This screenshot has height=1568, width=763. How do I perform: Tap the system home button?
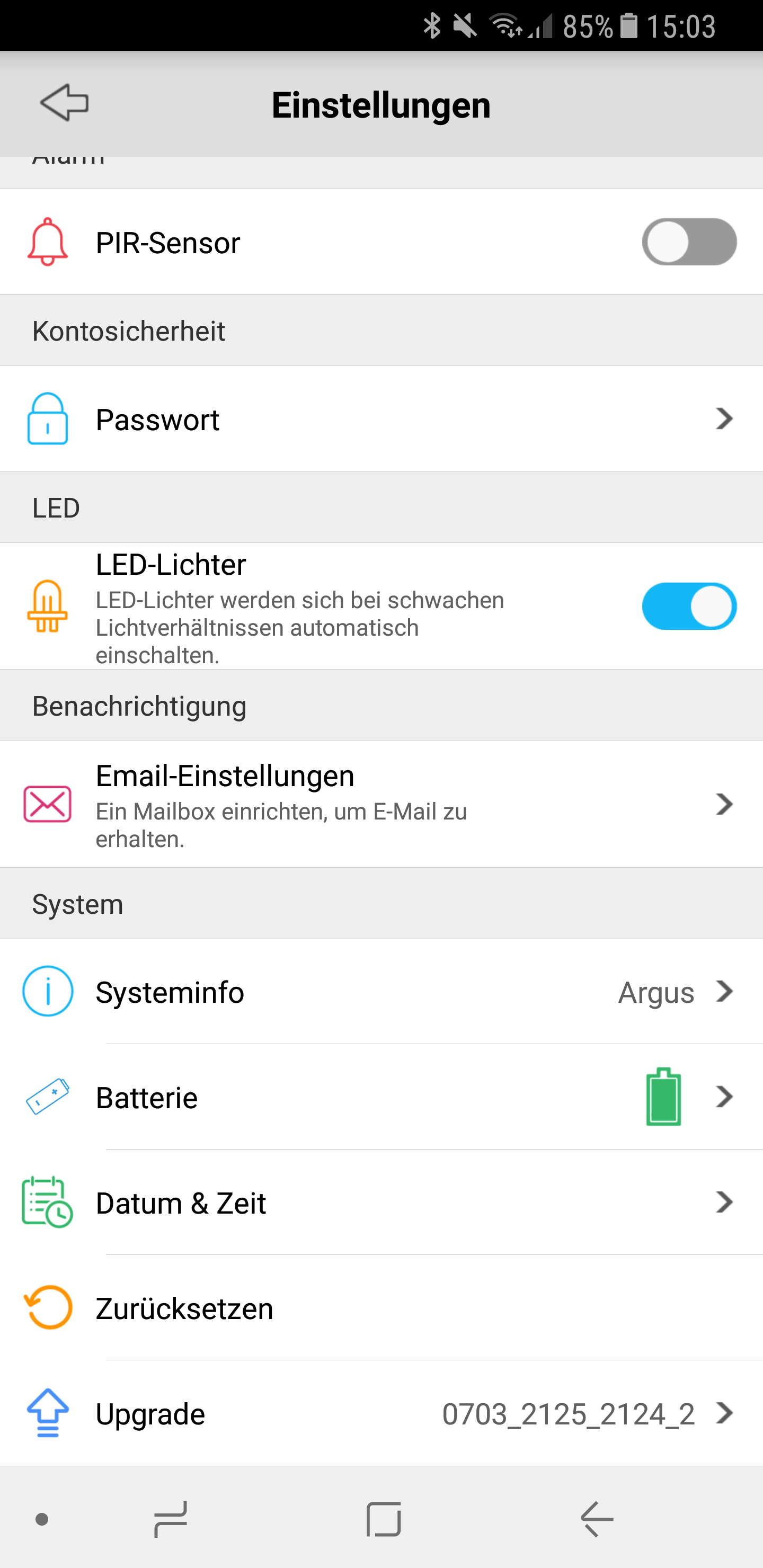384,1519
